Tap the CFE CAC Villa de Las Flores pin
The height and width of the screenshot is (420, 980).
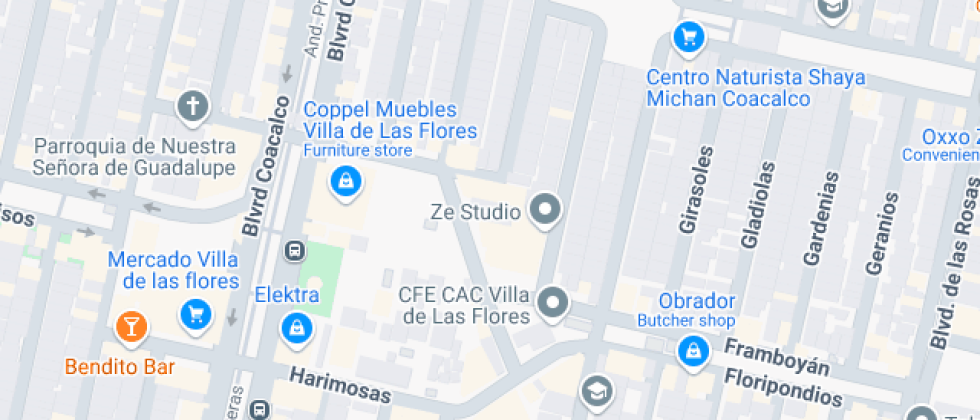point(552,304)
